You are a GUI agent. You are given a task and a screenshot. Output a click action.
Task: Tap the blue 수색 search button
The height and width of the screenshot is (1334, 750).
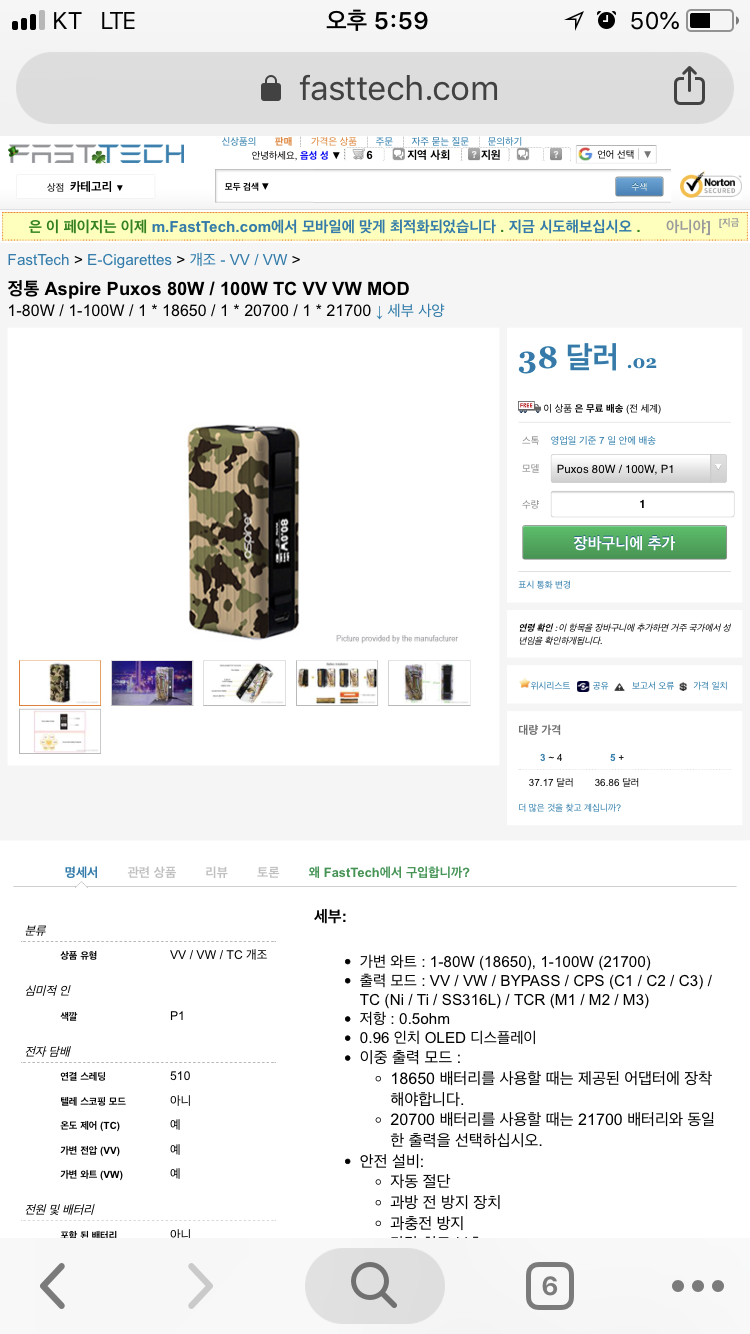coord(639,187)
